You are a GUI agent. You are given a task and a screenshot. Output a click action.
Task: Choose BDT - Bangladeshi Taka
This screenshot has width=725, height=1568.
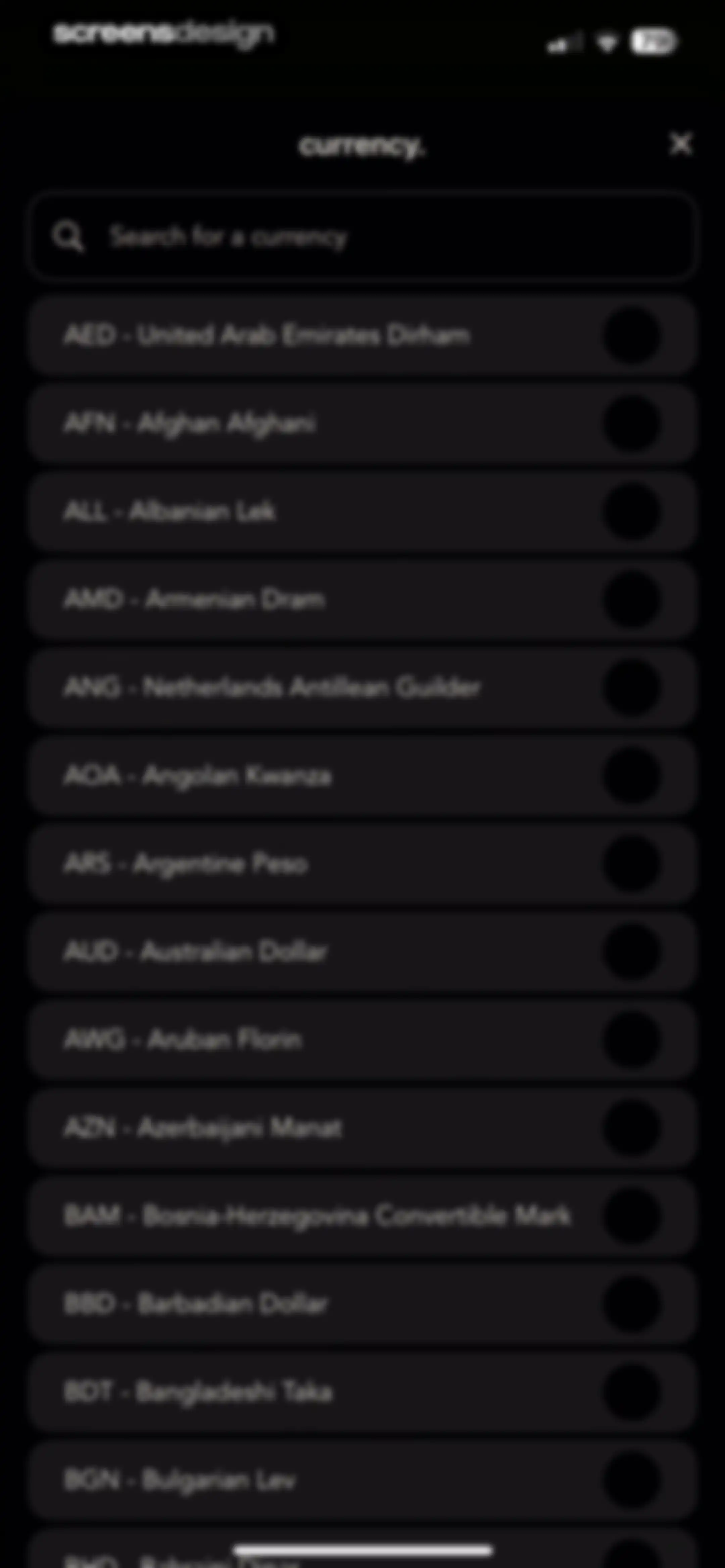coord(362,1391)
